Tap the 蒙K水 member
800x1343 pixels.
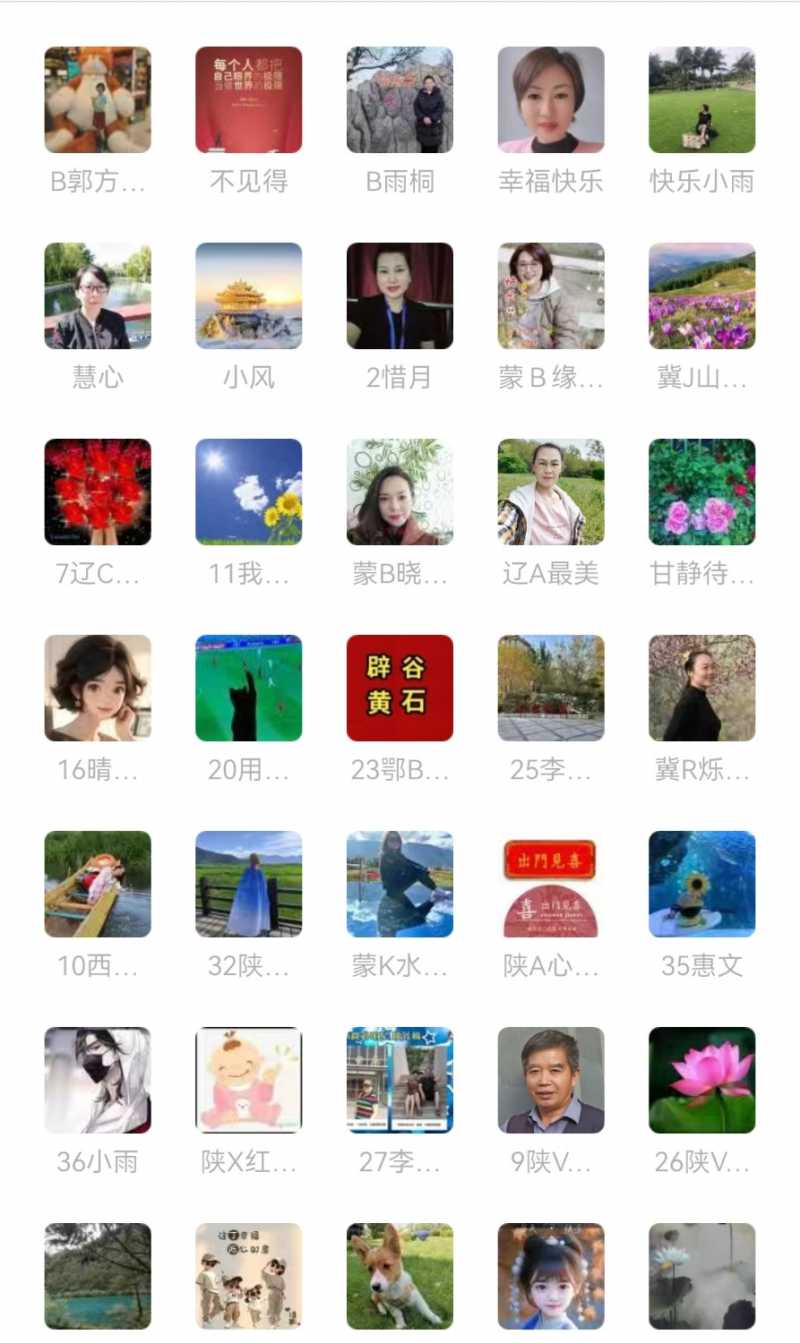pos(400,884)
